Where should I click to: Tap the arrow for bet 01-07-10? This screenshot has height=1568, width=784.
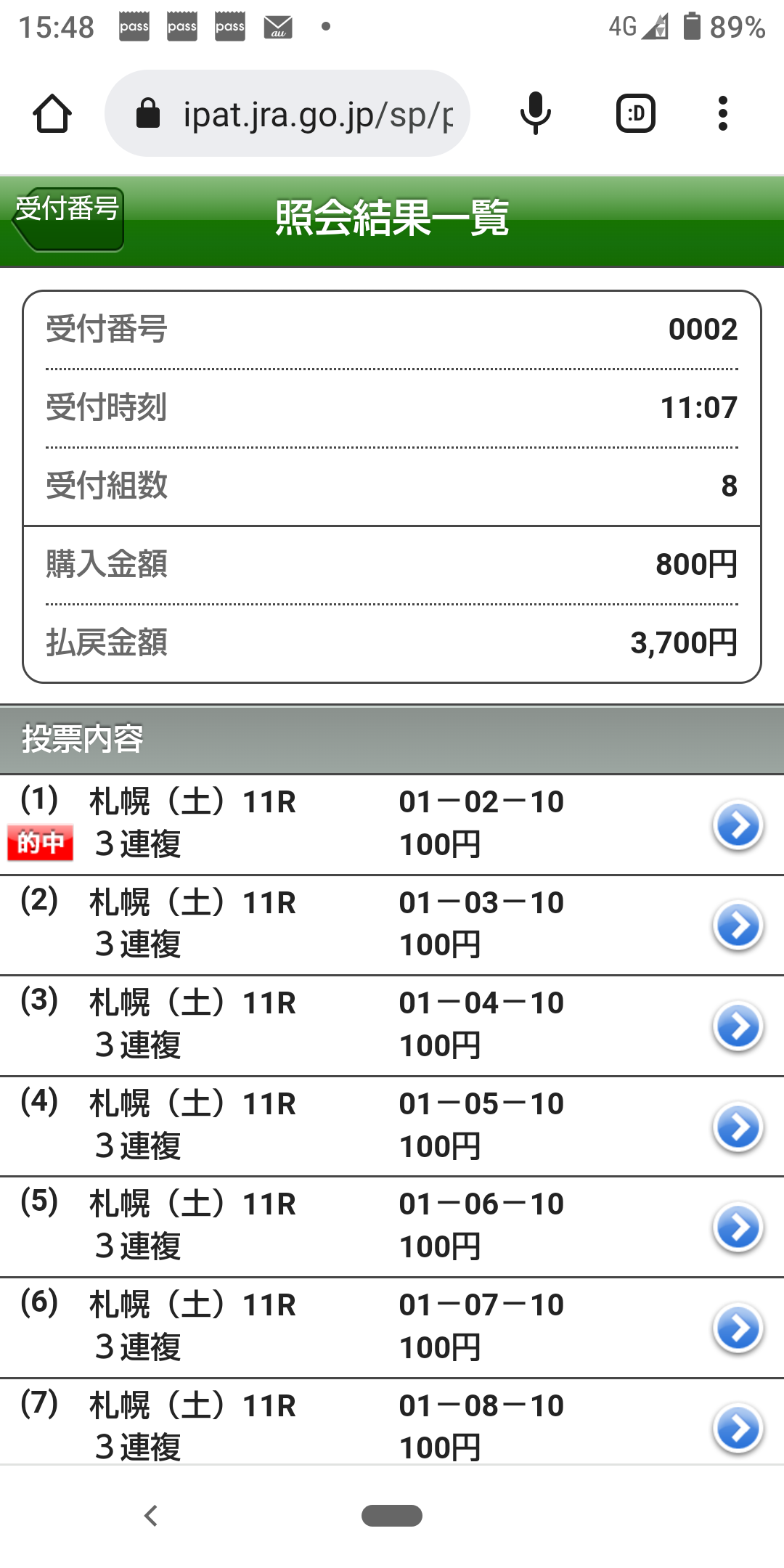(738, 1328)
